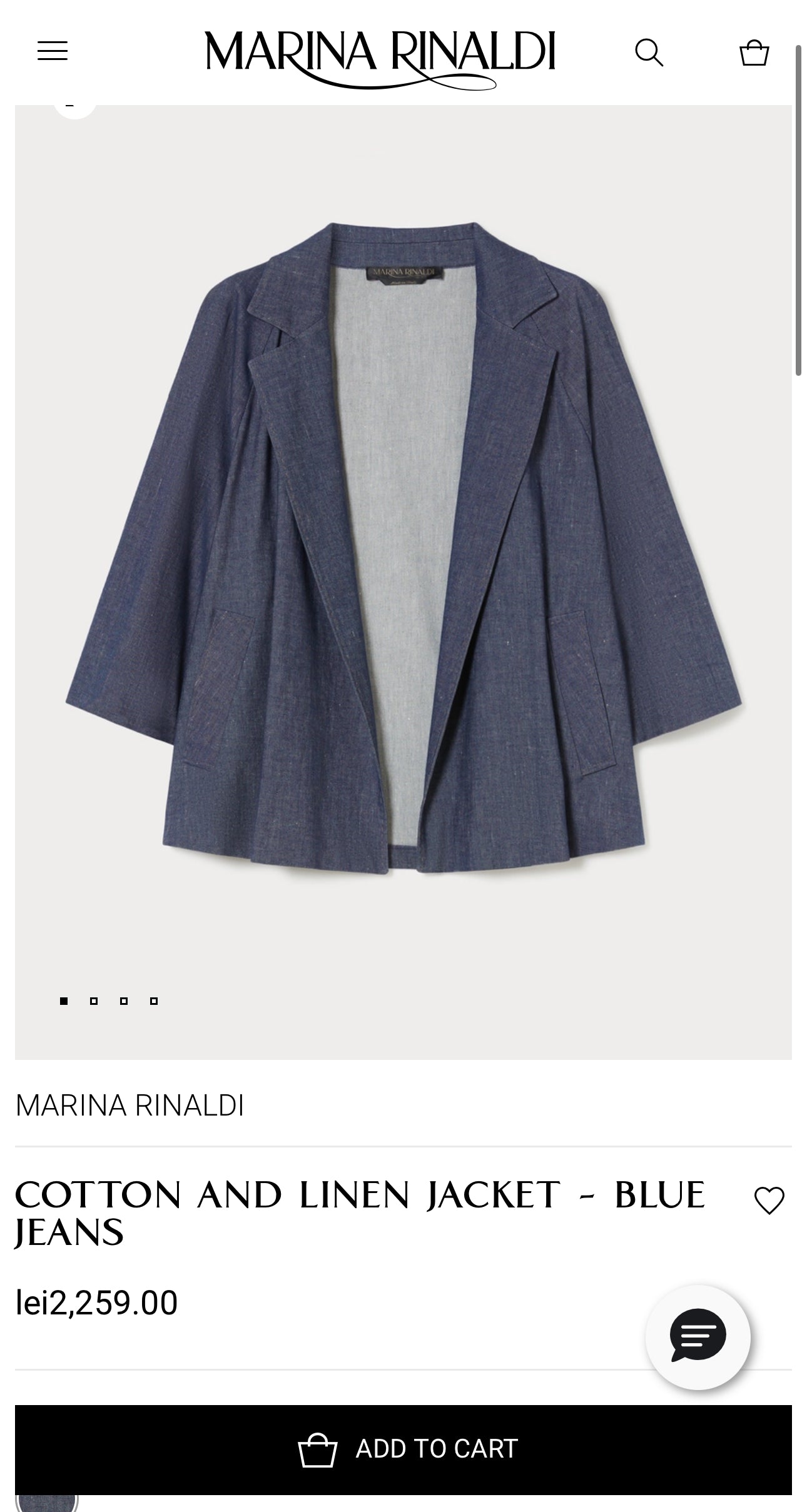
Task: Open the chat support bubble
Action: tap(698, 1338)
